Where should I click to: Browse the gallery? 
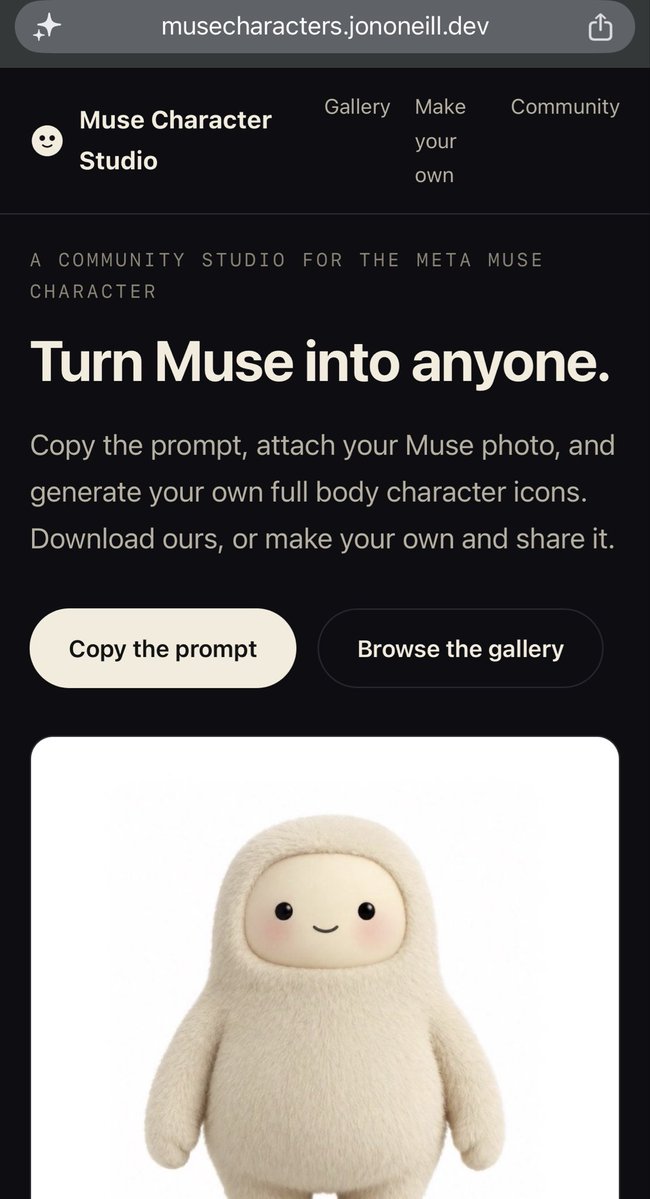click(x=460, y=648)
